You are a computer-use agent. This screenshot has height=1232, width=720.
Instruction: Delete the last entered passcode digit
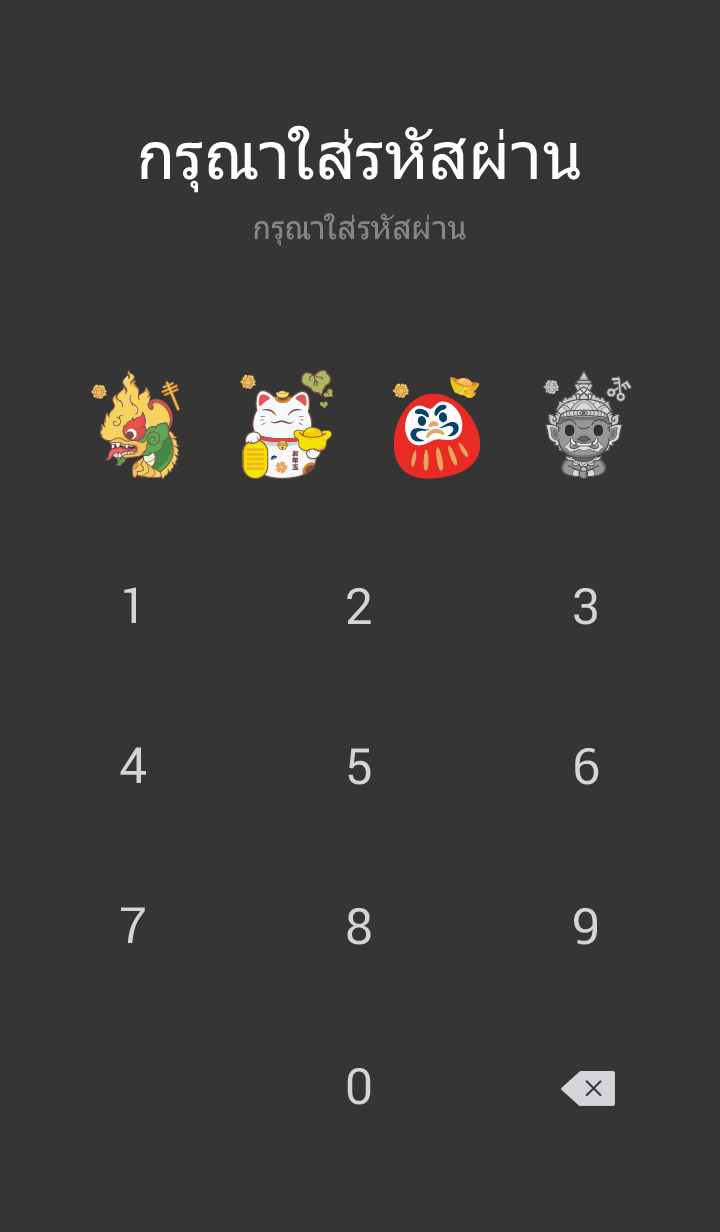coord(588,1088)
